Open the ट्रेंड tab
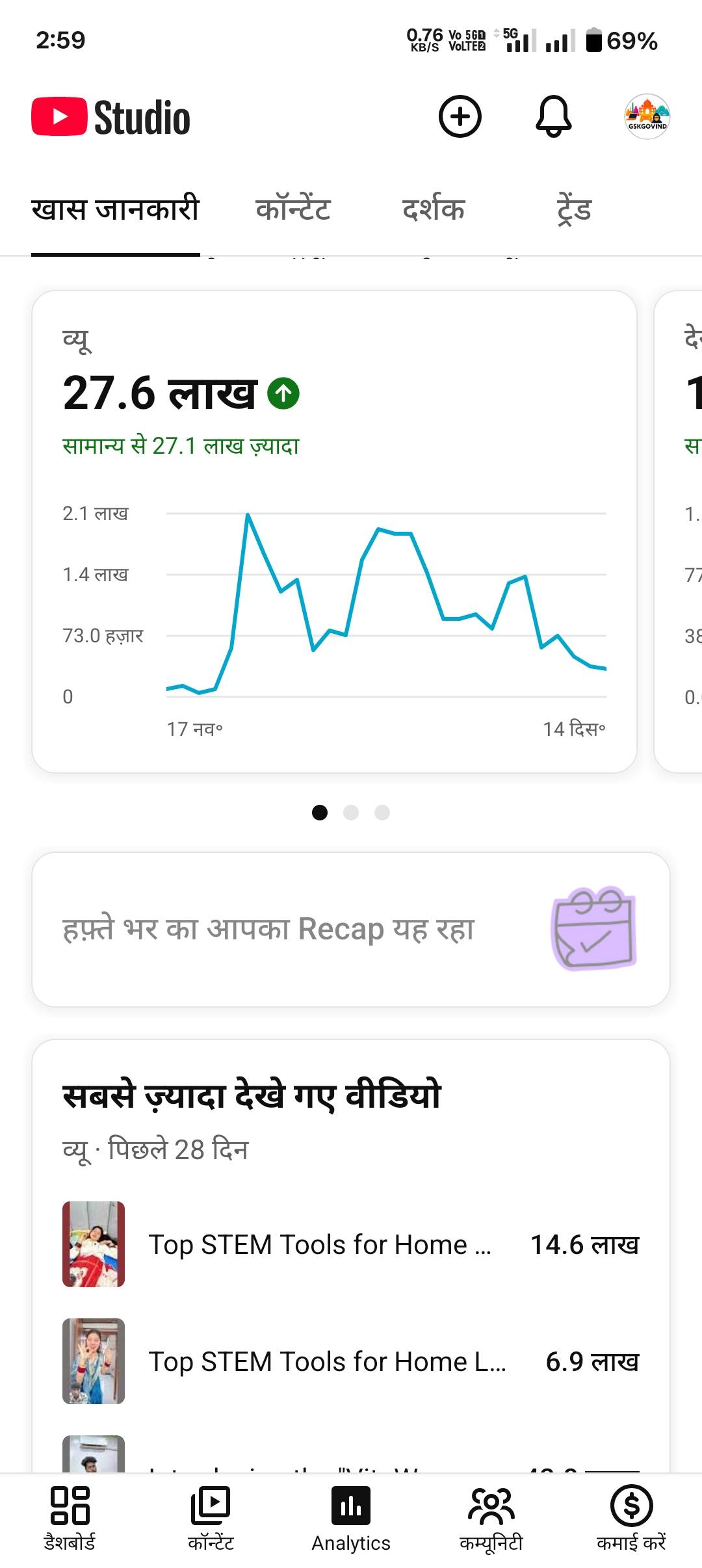Viewport: 702px width, 1568px height. [574, 210]
